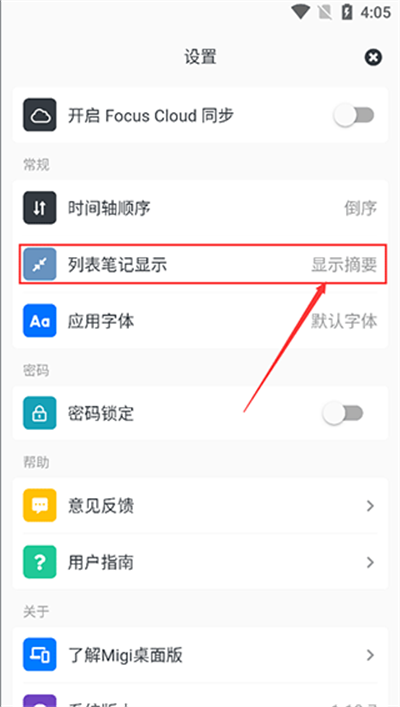Open 用户指南
This screenshot has height=707, width=400.
coord(200,562)
